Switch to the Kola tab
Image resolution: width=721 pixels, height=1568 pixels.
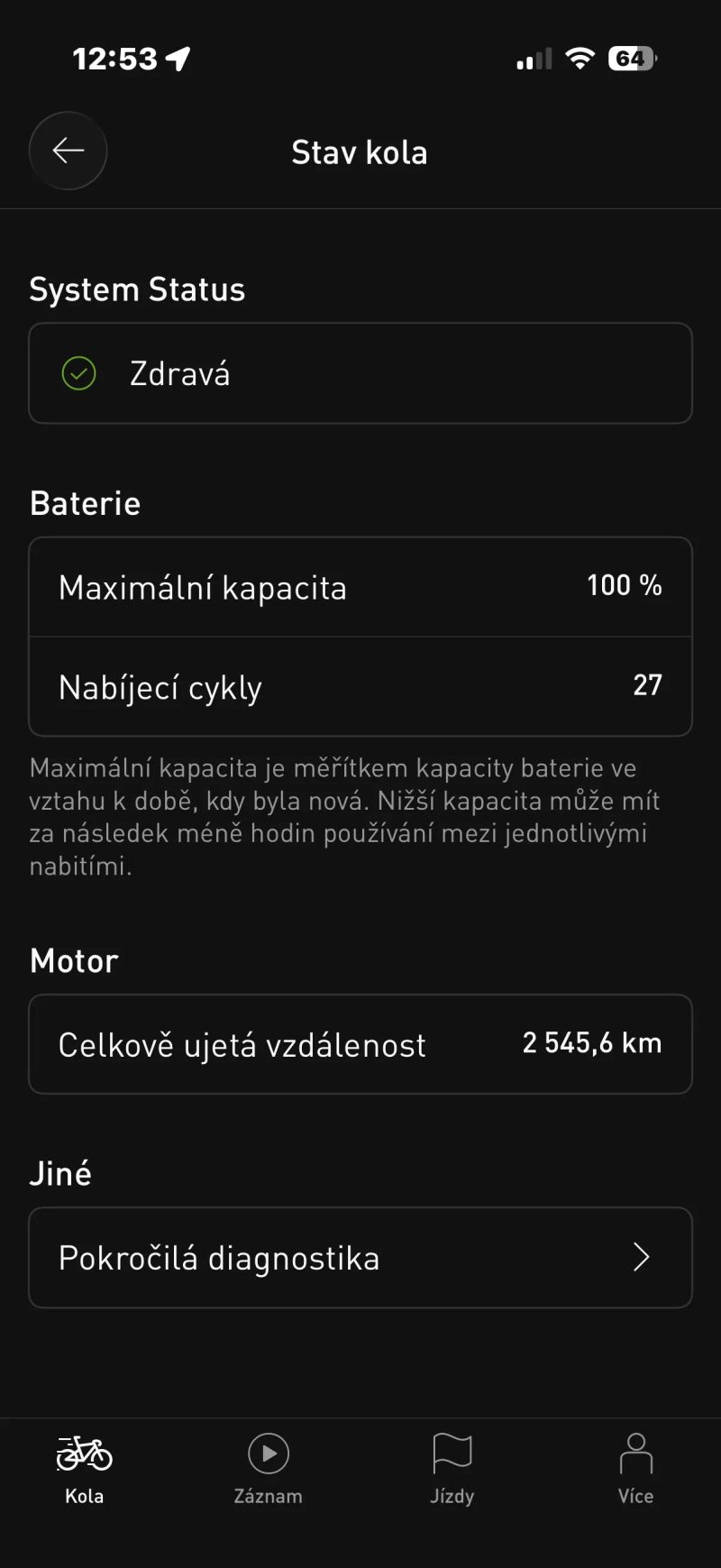(x=85, y=1469)
